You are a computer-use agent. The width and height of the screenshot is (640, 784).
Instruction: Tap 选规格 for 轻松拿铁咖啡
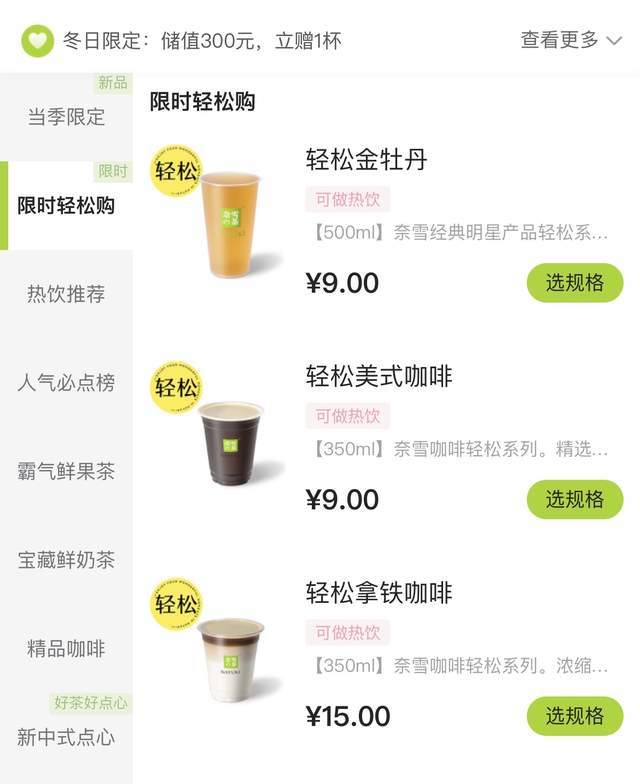click(x=574, y=716)
